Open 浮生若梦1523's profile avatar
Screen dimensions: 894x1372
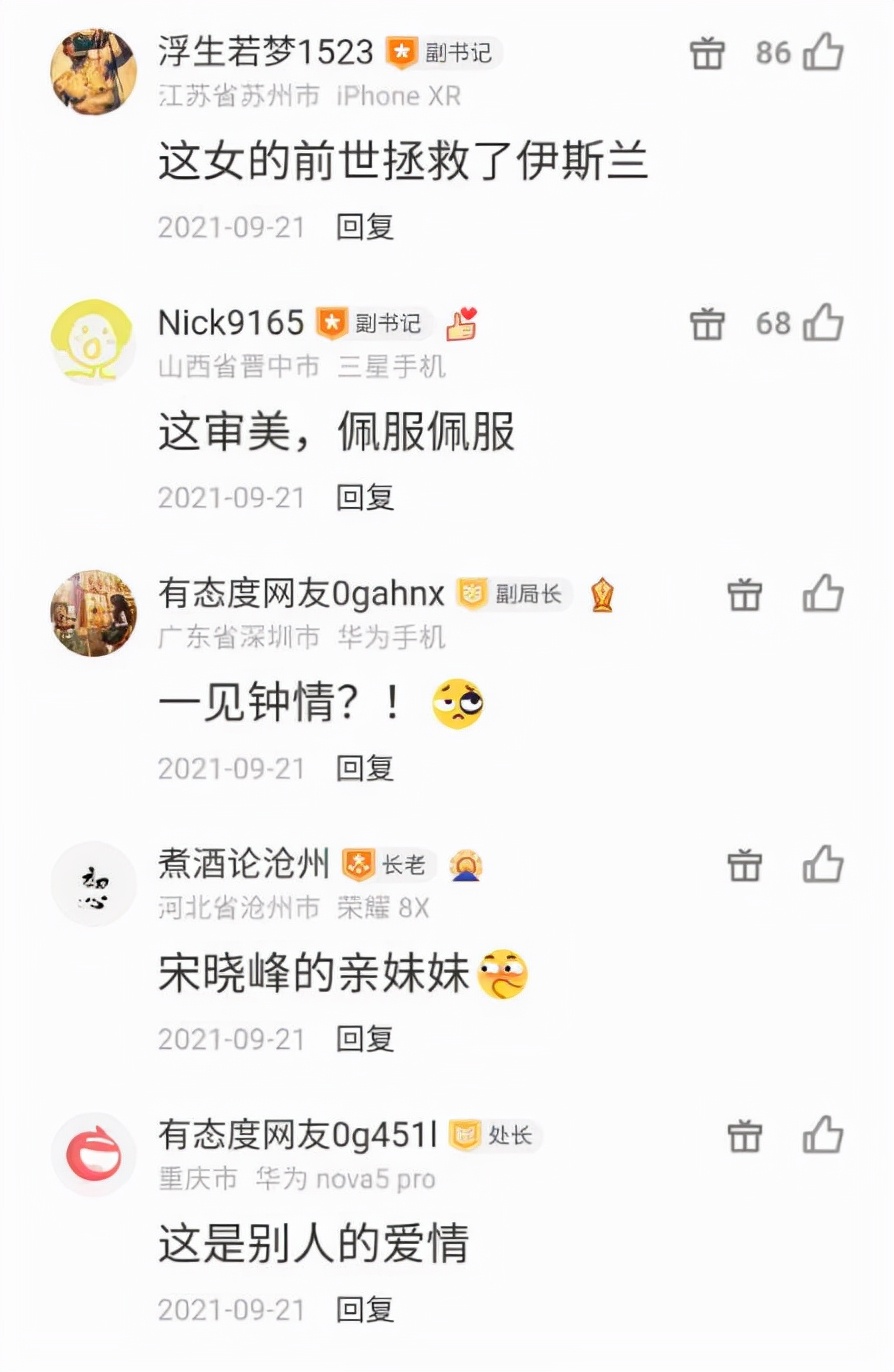coord(93,72)
